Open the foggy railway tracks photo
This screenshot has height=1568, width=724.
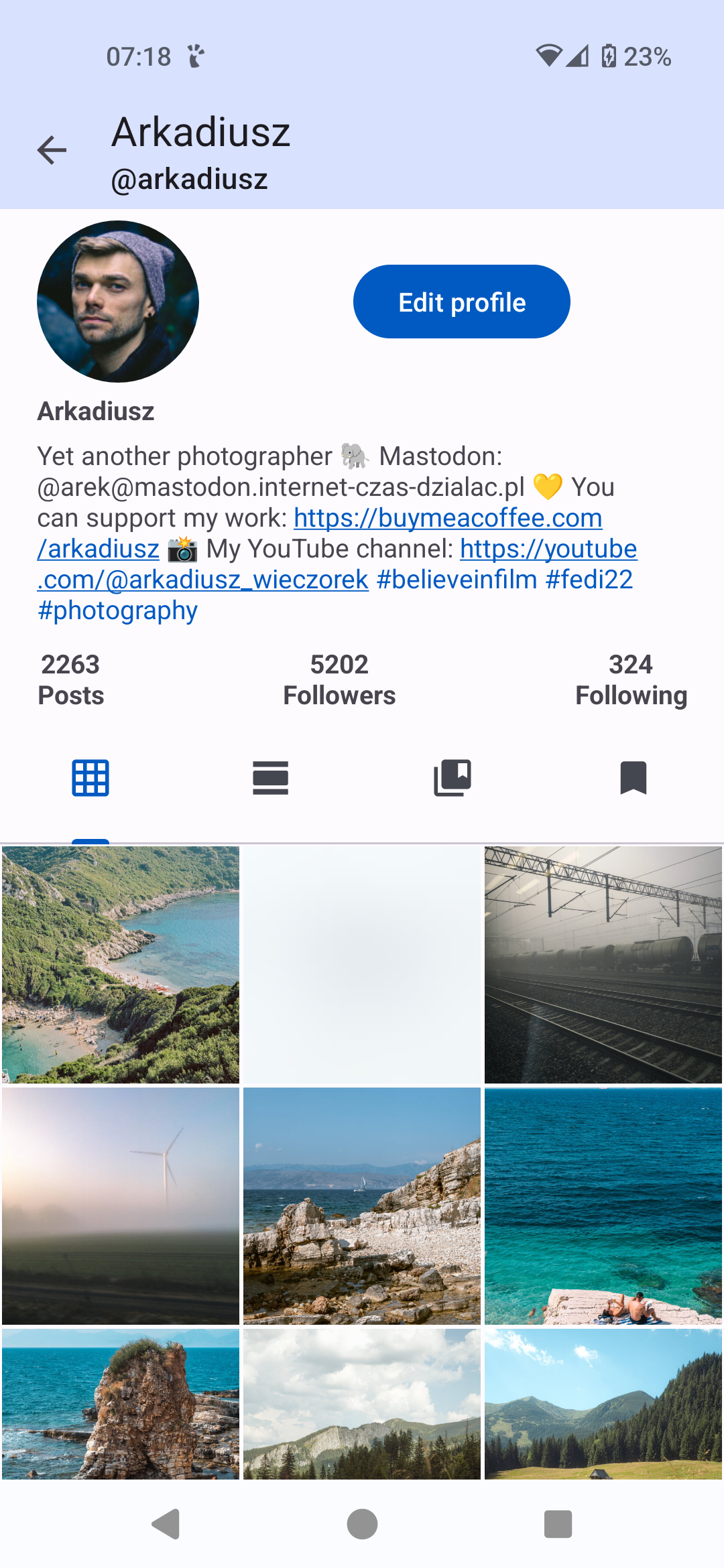click(x=603, y=965)
